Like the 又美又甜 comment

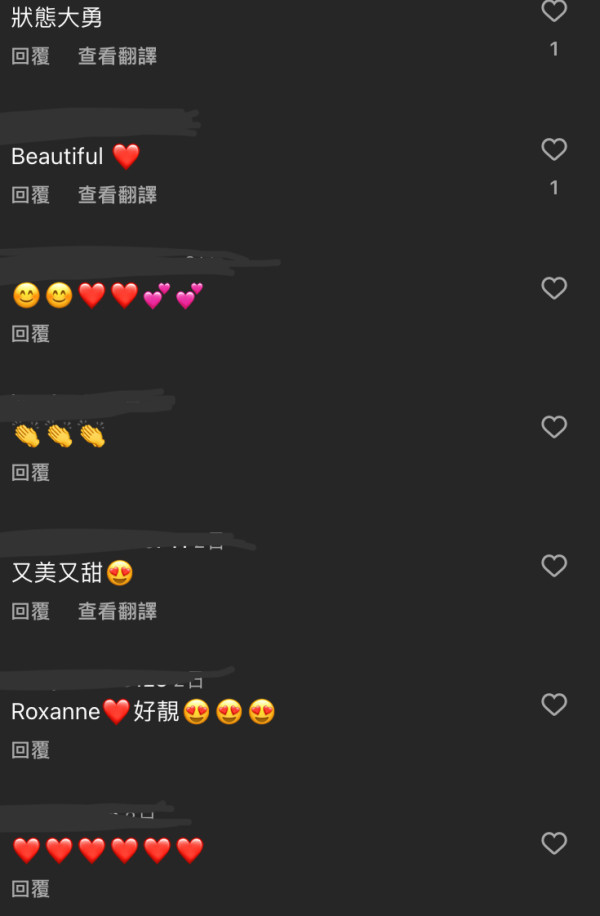[554, 566]
